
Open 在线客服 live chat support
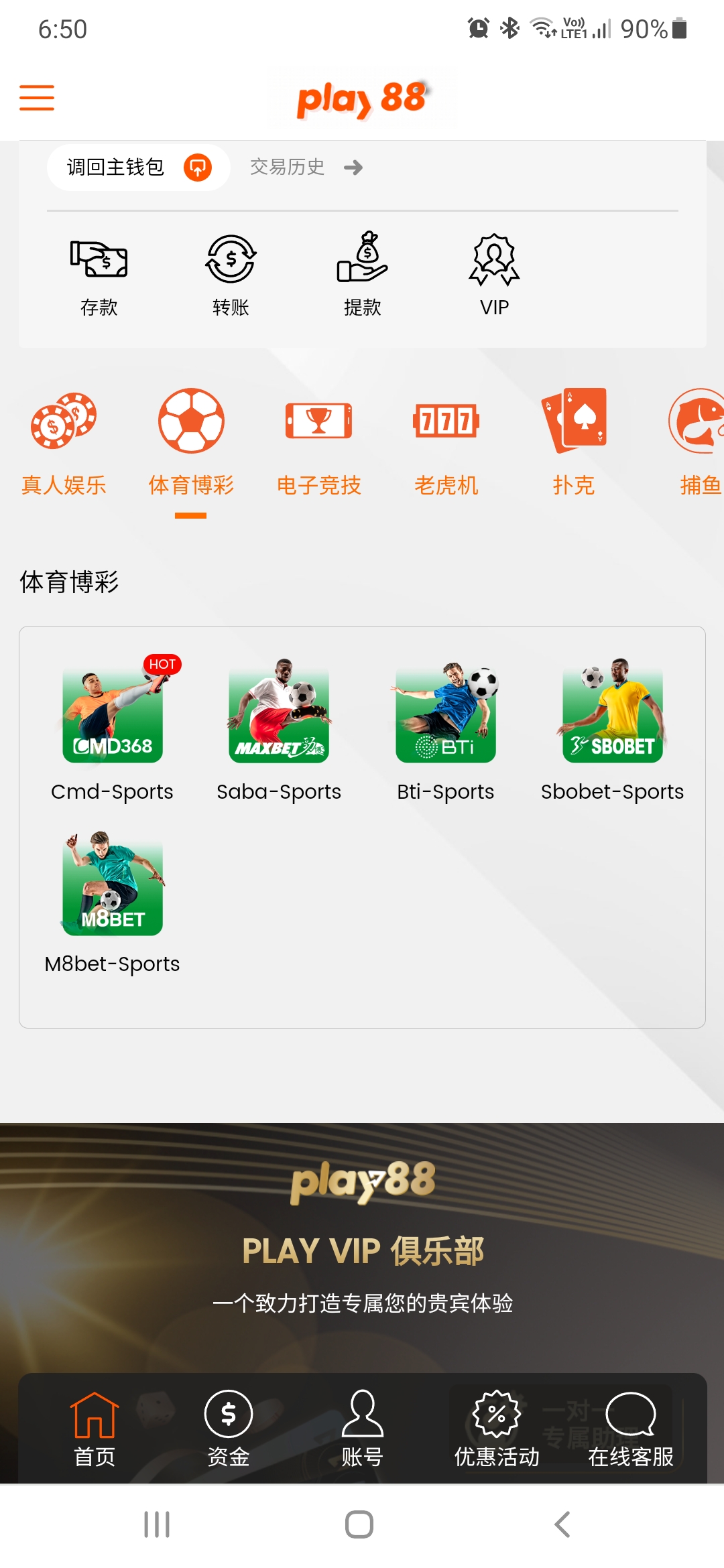coord(630,1429)
